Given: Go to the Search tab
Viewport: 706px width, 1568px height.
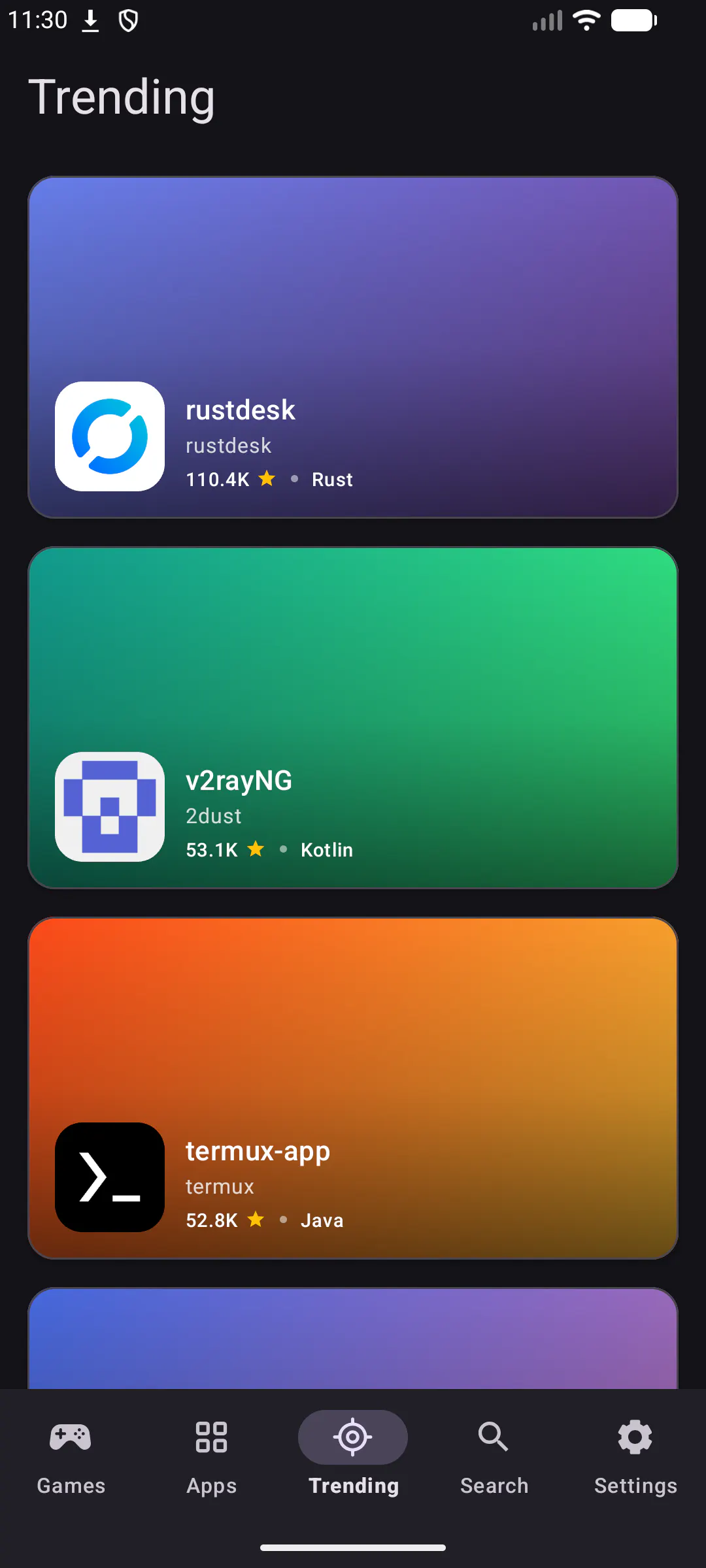Looking at the screenshot, I should coord(494,1456).
